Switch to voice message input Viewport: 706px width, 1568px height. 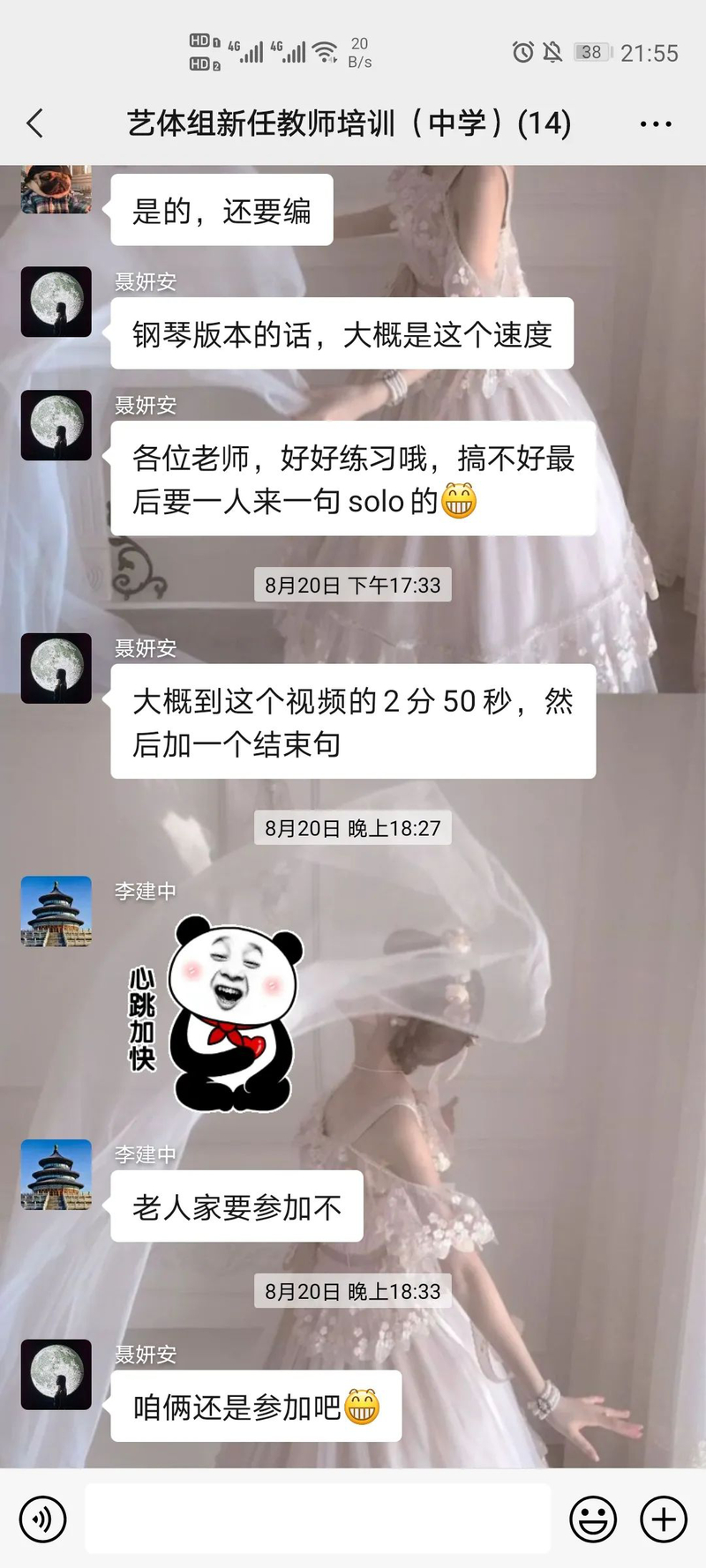[42, 1519]
